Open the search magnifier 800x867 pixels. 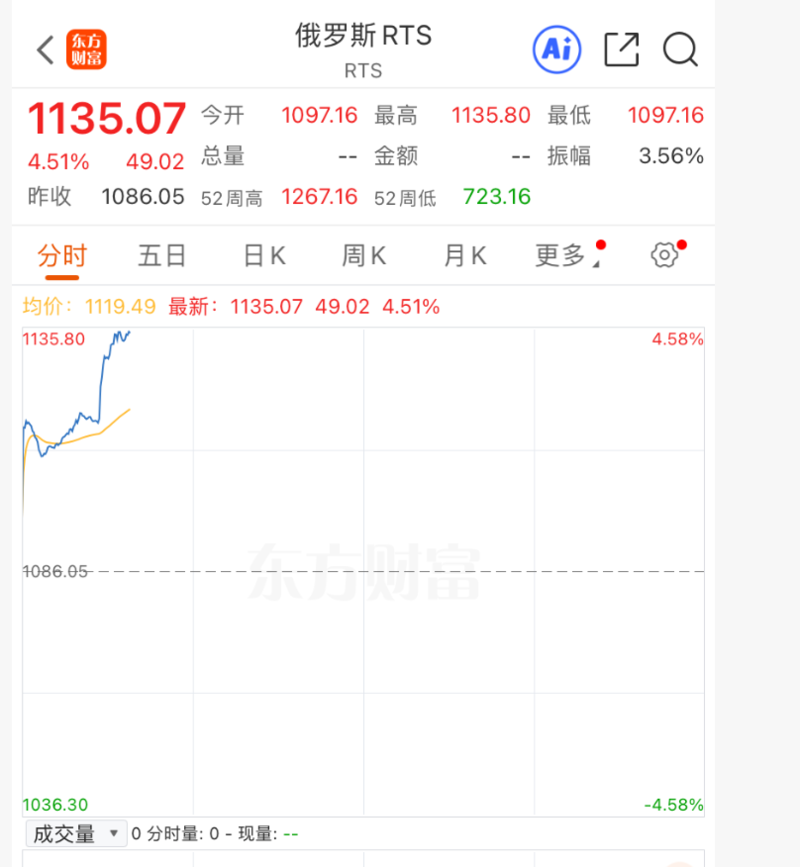click(680, 49)
